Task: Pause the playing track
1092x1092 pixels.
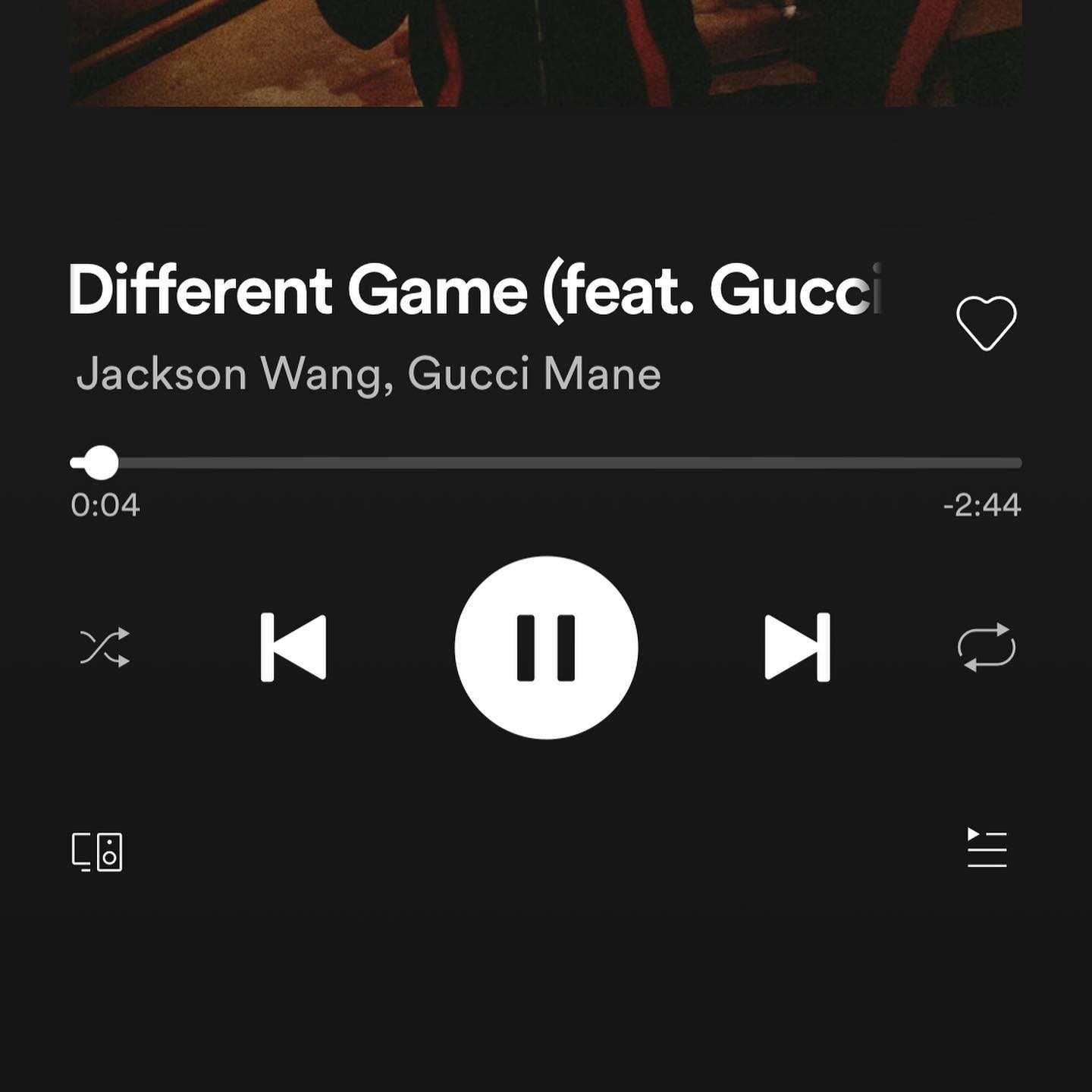Action: pos(546,647)
